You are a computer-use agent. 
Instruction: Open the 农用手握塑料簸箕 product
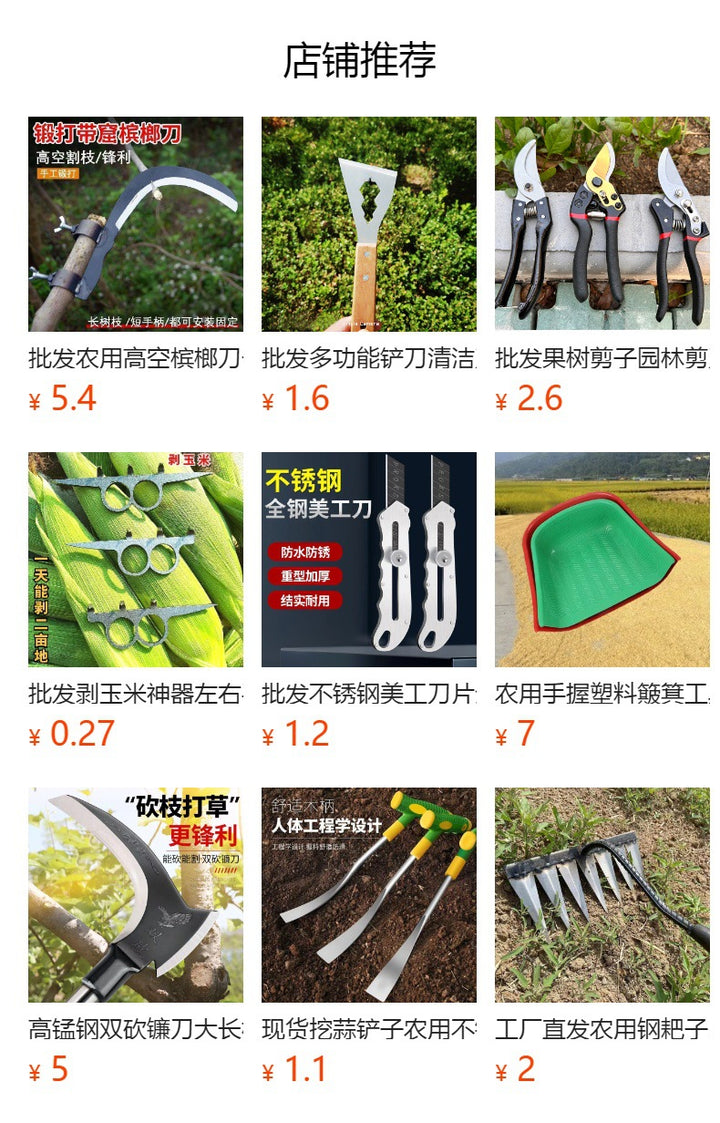point(602,559)
